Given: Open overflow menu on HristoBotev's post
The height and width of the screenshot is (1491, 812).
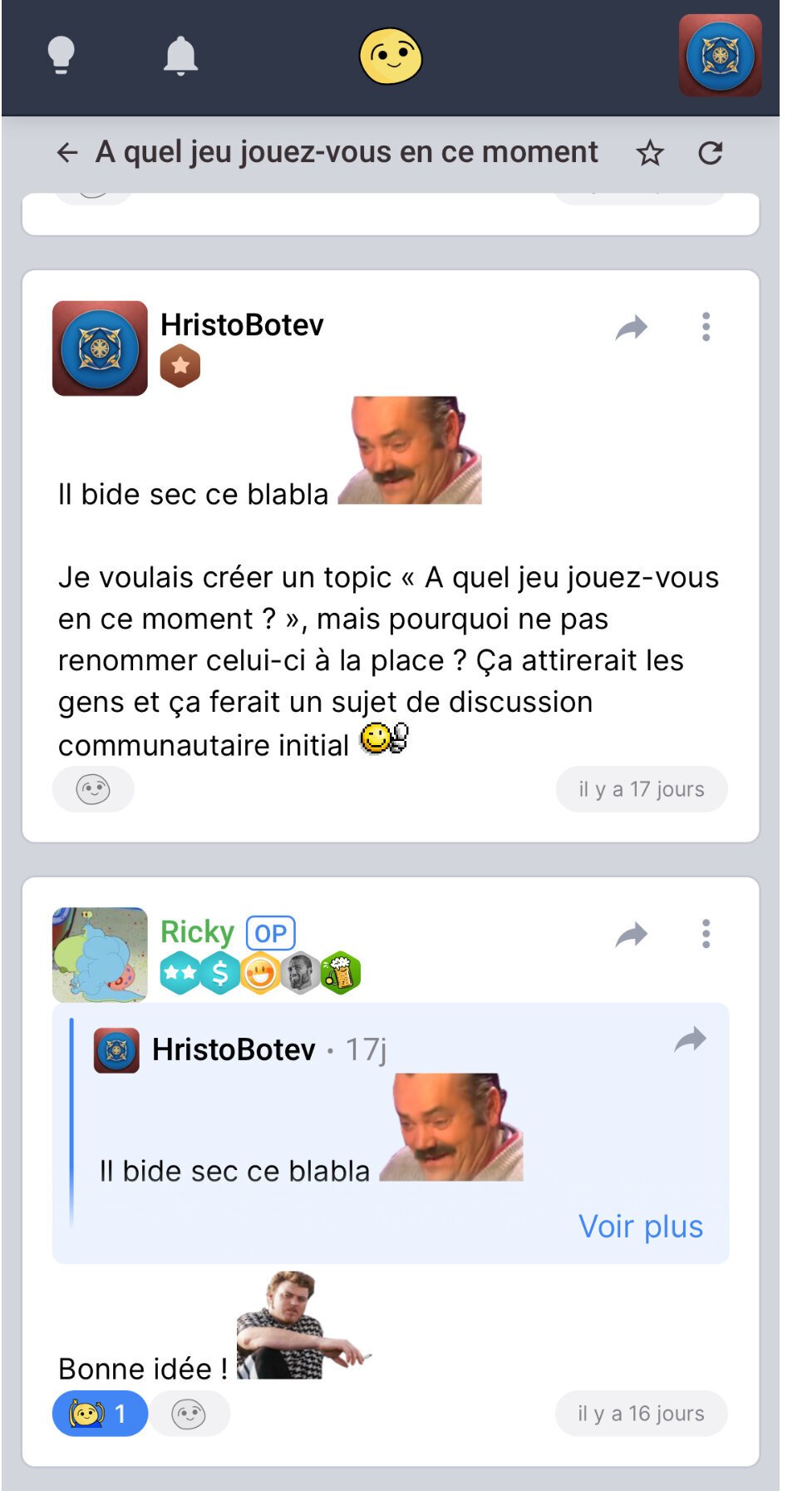Looking at the screenshot, I should pos(706,328).
